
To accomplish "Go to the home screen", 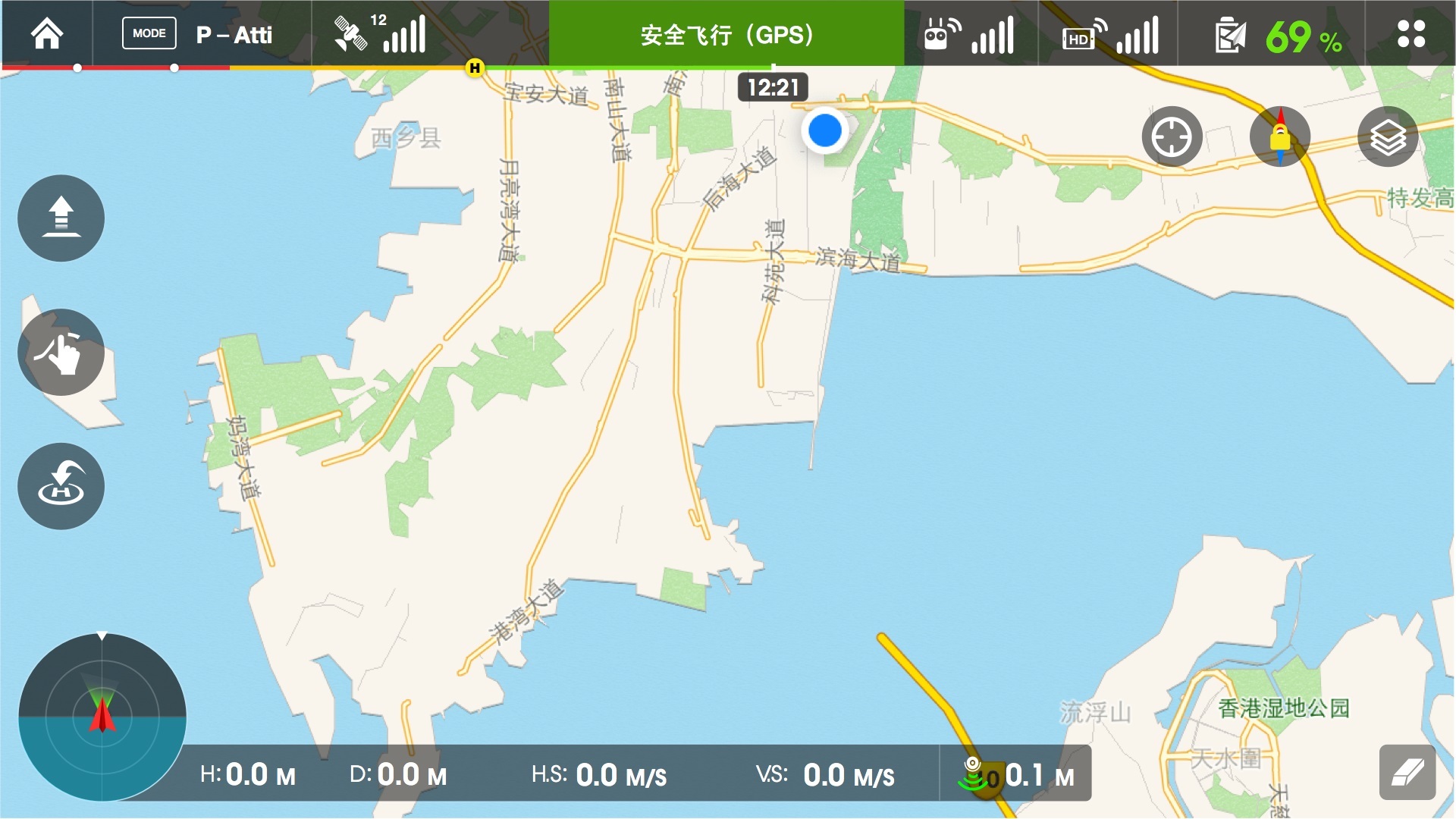I will tap(47, 34).
